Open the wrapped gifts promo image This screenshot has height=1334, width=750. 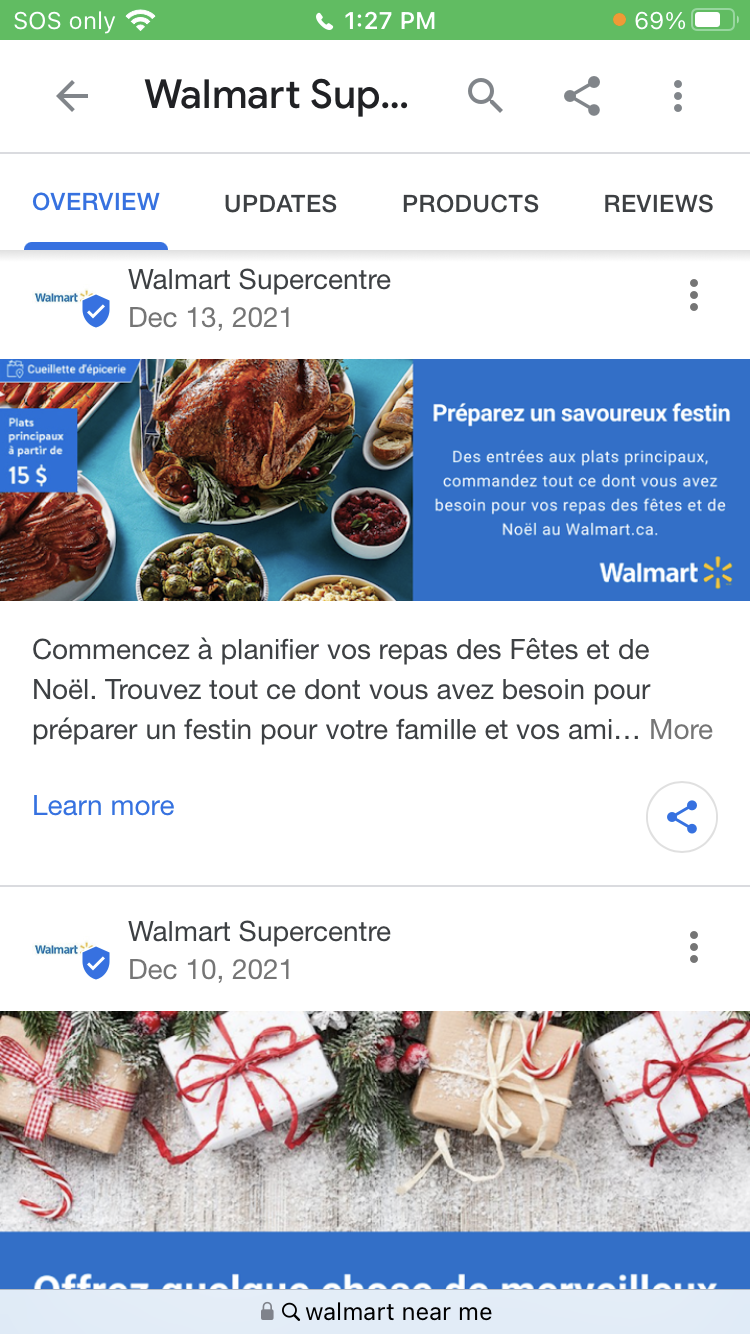(x=375, y=1120)
